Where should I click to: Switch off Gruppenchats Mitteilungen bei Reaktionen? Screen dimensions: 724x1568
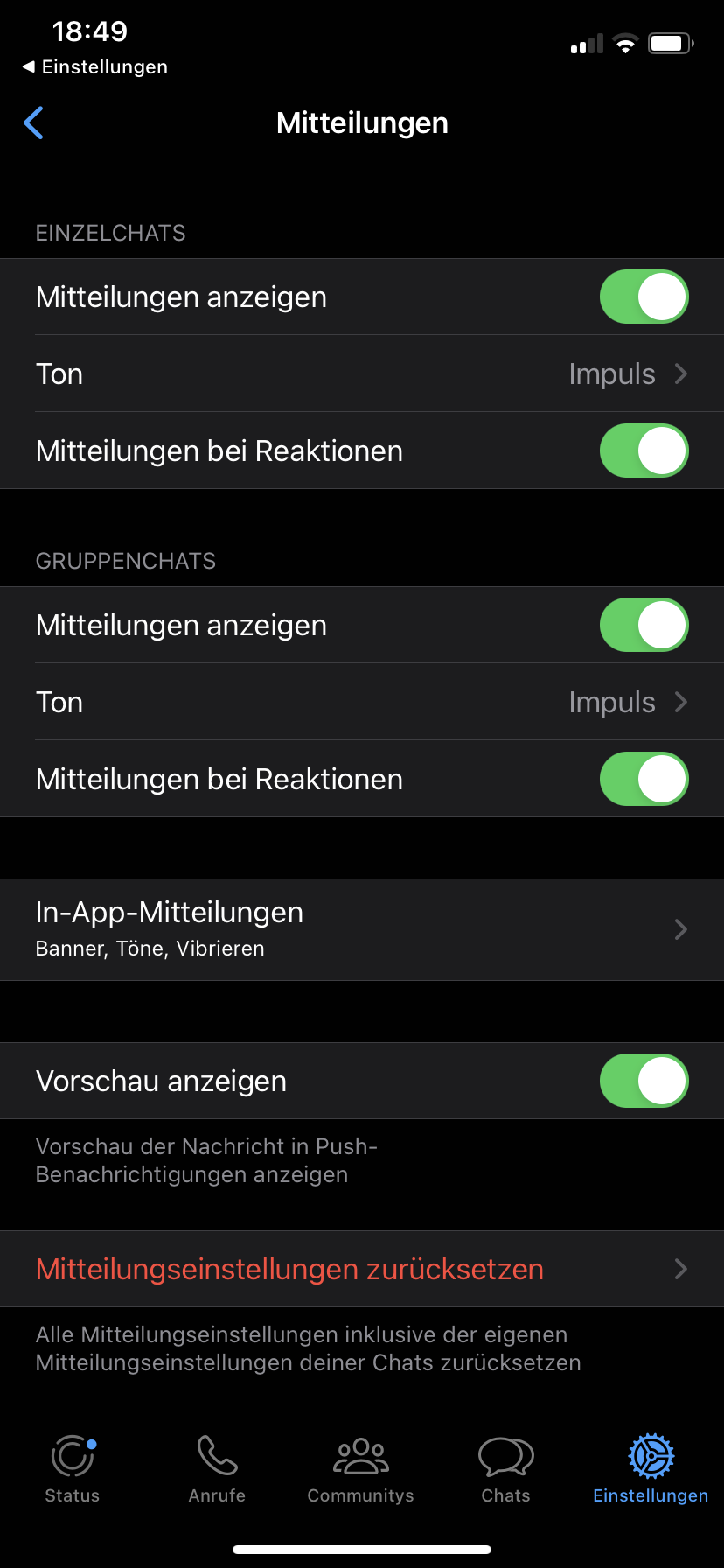644,779
